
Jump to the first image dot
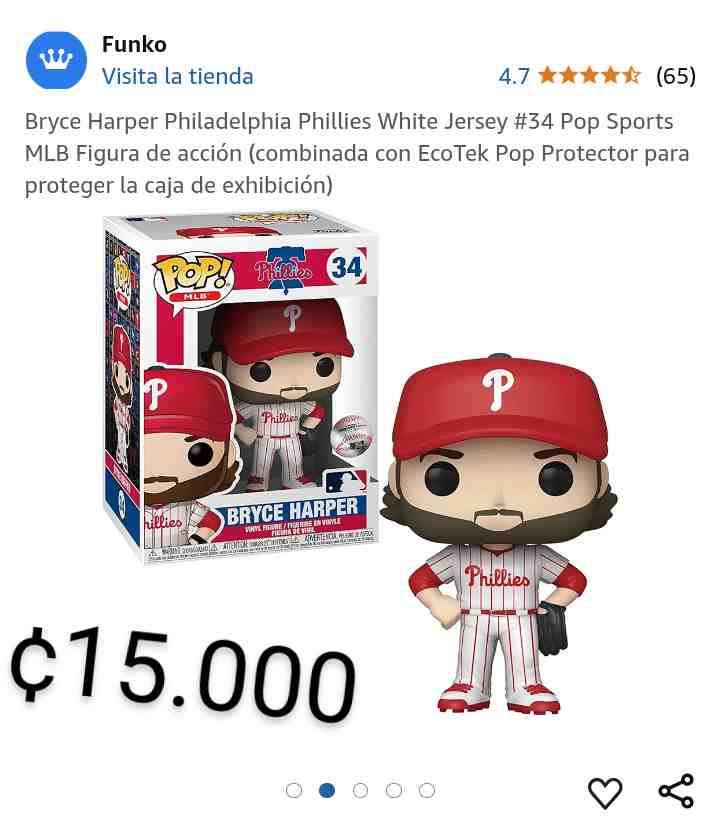tap(294, 791)
